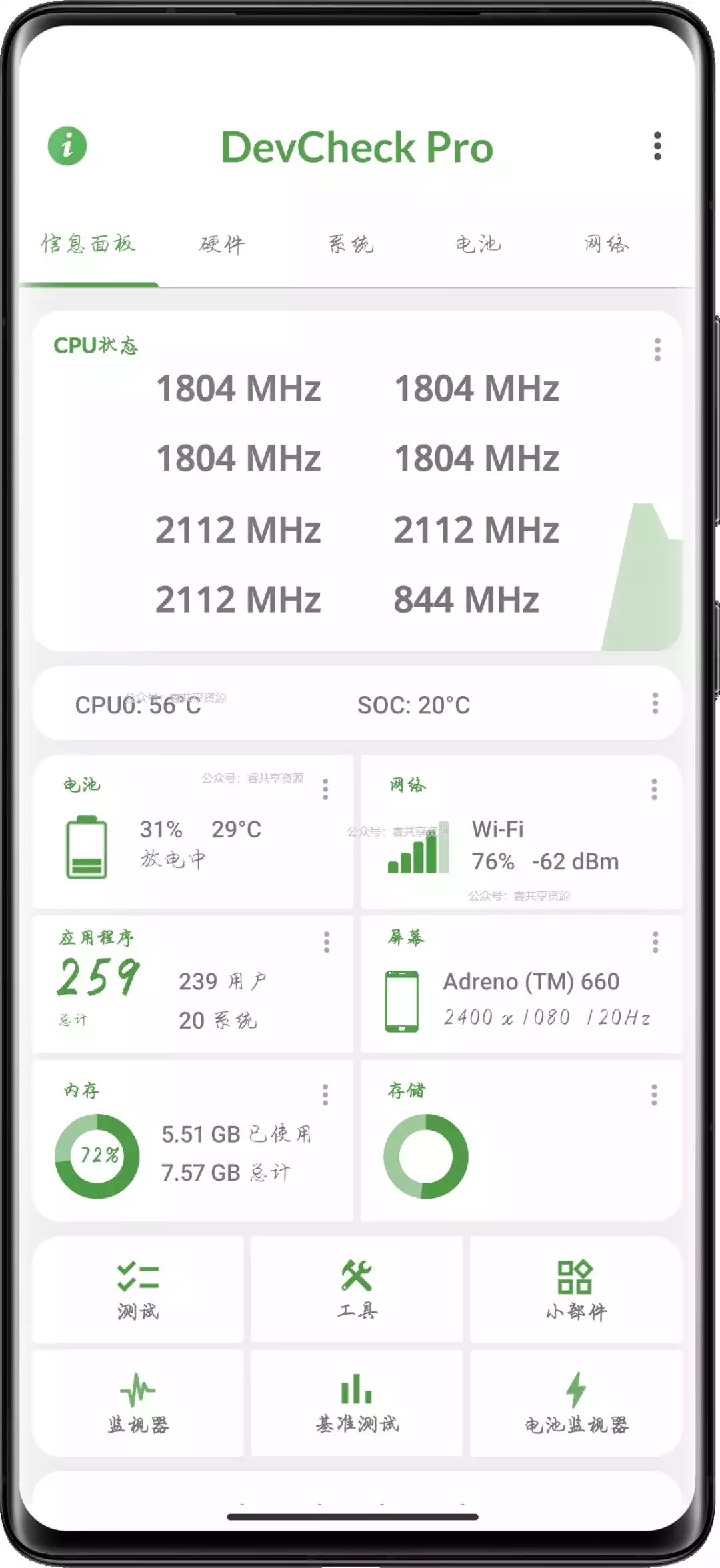720x1568 pixels.
Task: Open the 内存 memory usage card
Action: click(x=193, y=1140)
